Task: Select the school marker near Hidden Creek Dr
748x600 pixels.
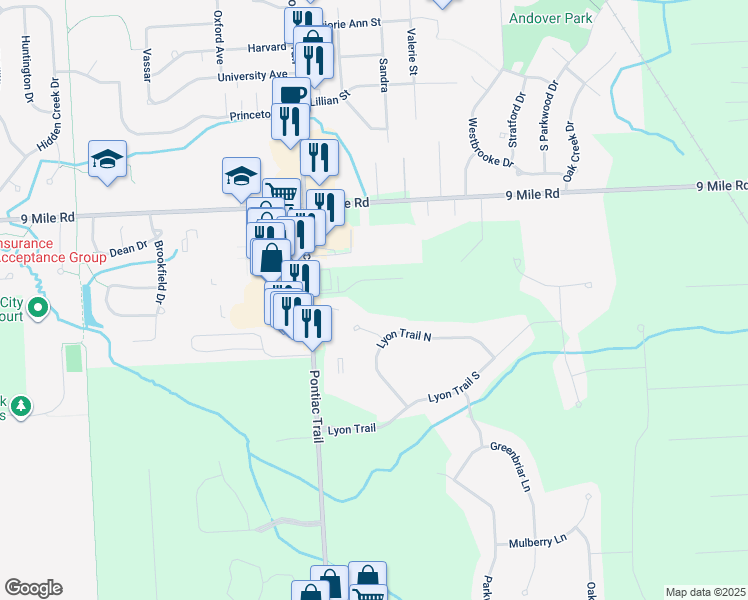Action: click(x=107, y=159)
